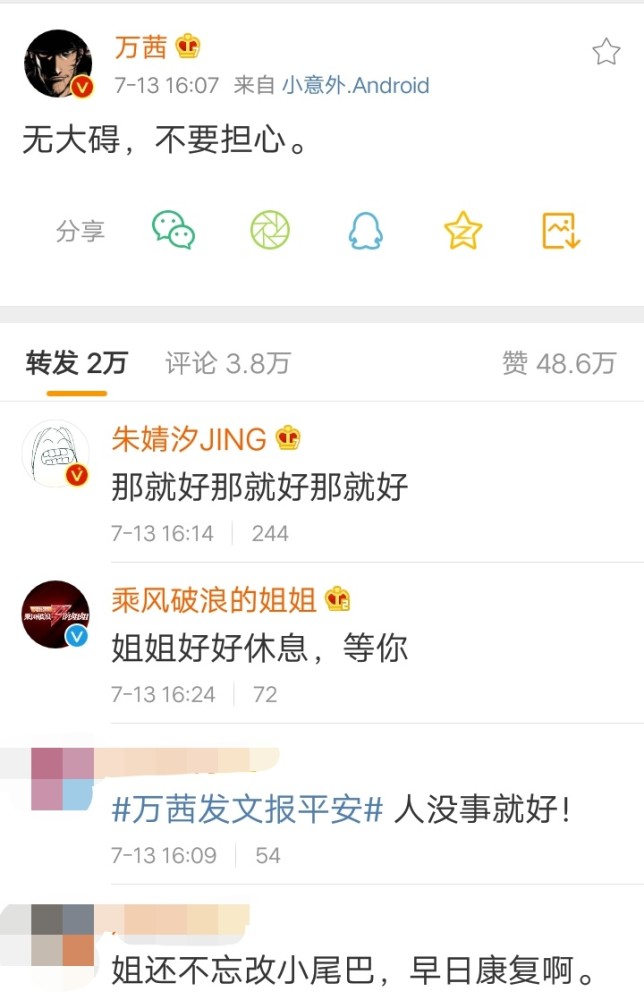This screenshot has width=644, height=1000.
Task: Open 乘风破浪的姐姐's profile name
Action: tap(214, 600)
